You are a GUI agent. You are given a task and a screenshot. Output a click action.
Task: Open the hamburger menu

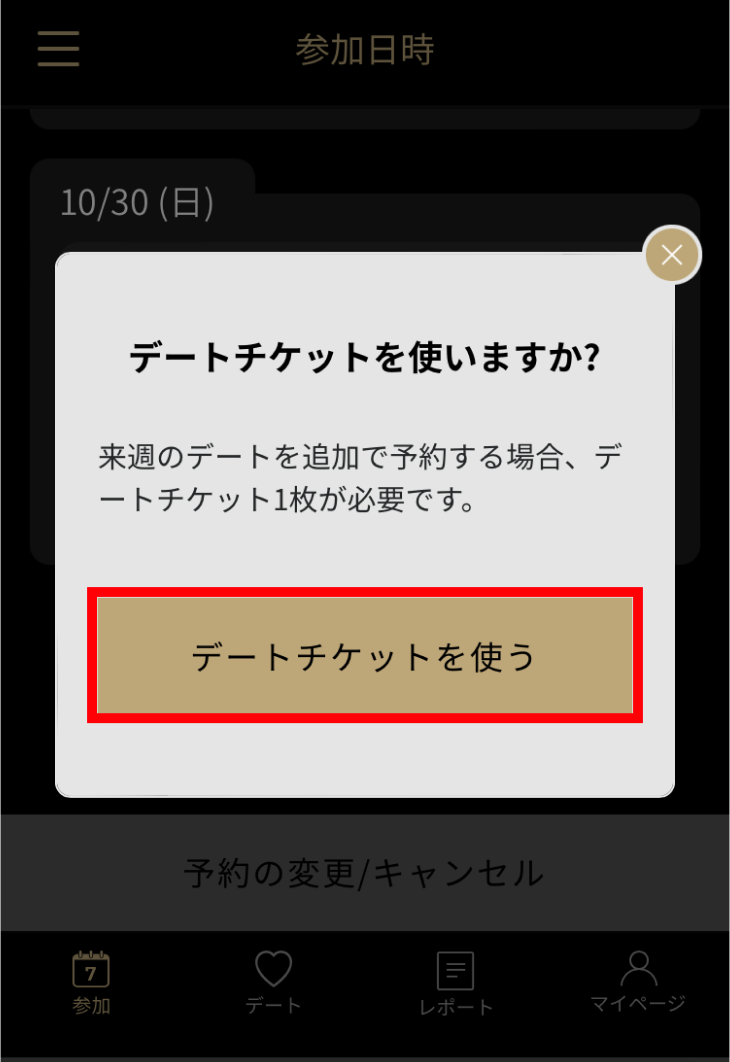click(x=58, y=48)
